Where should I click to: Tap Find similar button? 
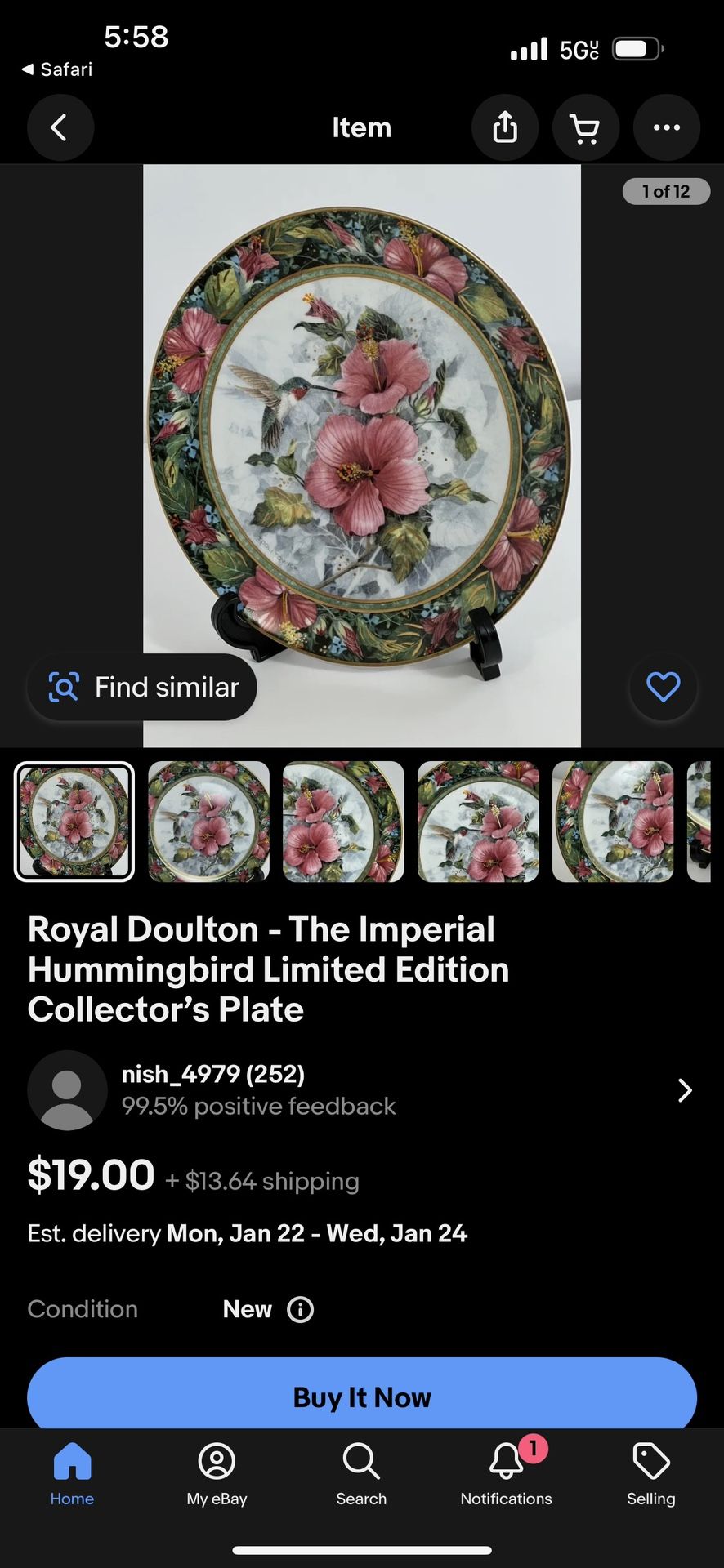143,687
